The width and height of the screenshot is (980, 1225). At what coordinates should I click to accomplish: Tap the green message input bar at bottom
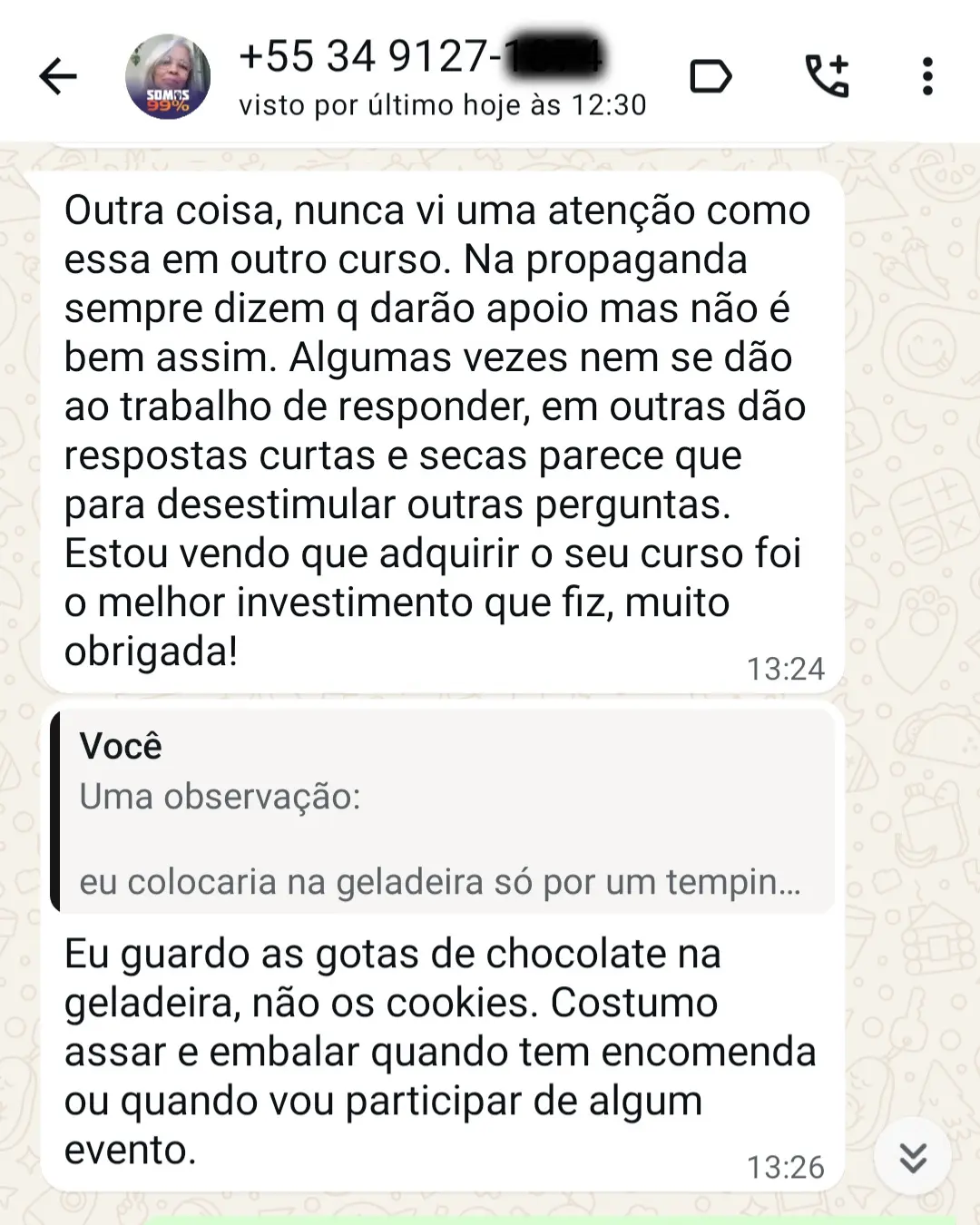490,1220
